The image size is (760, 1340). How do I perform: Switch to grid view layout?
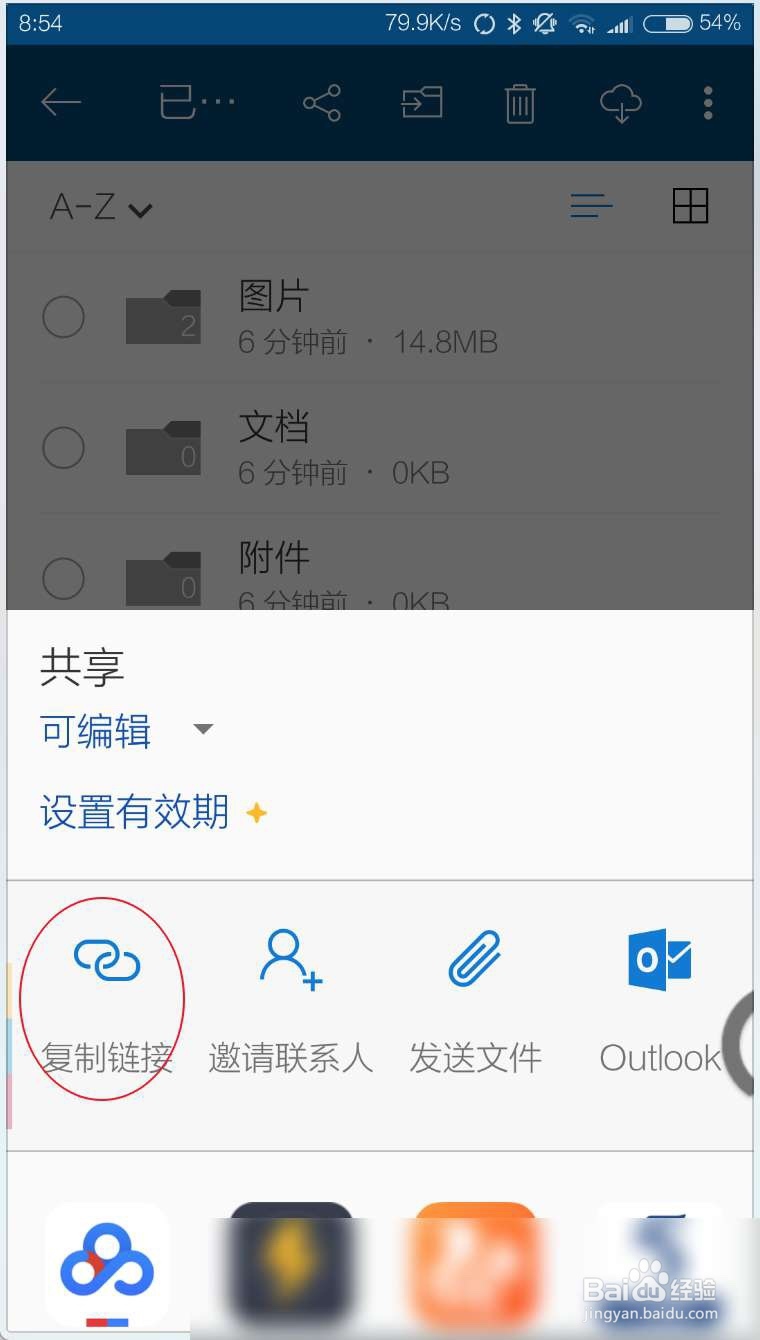click(x=690, y=205)
